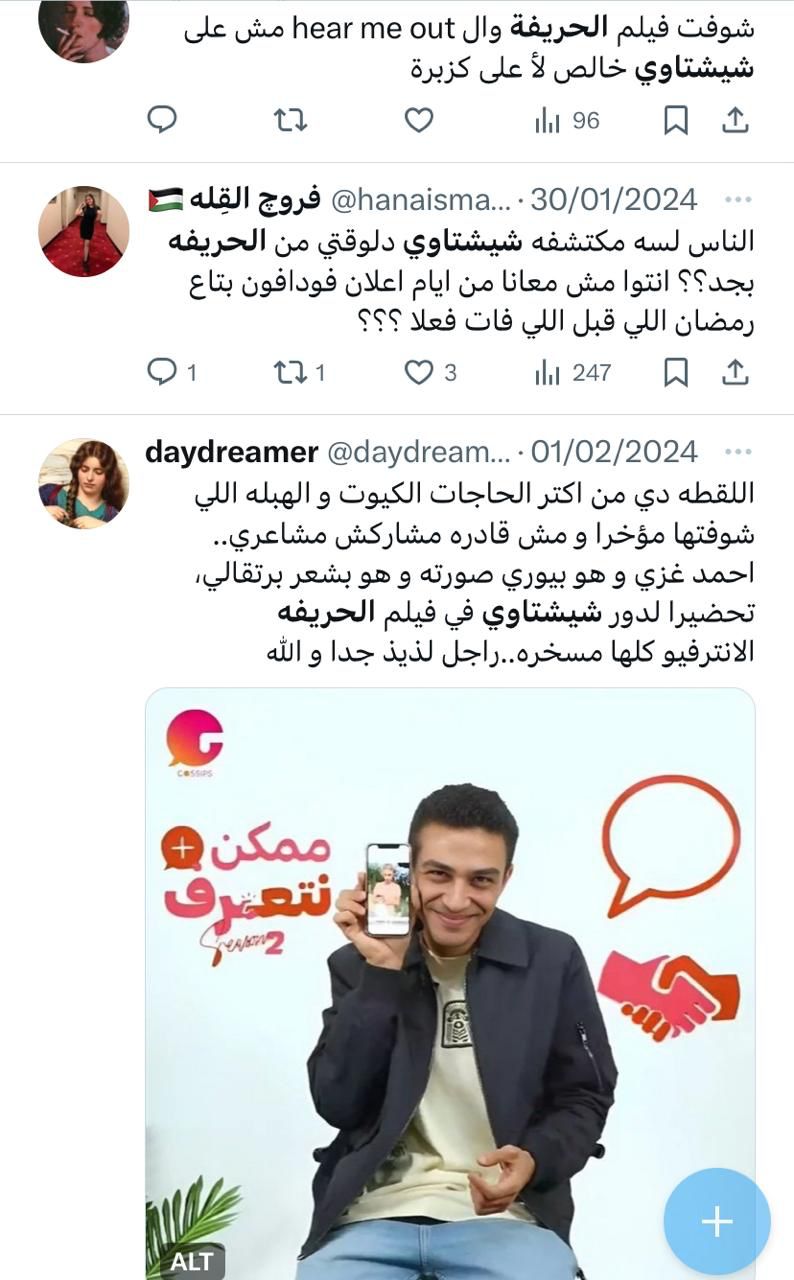Share @hanaisma's tweet
794x1280 pixels.
coord(735,373)
